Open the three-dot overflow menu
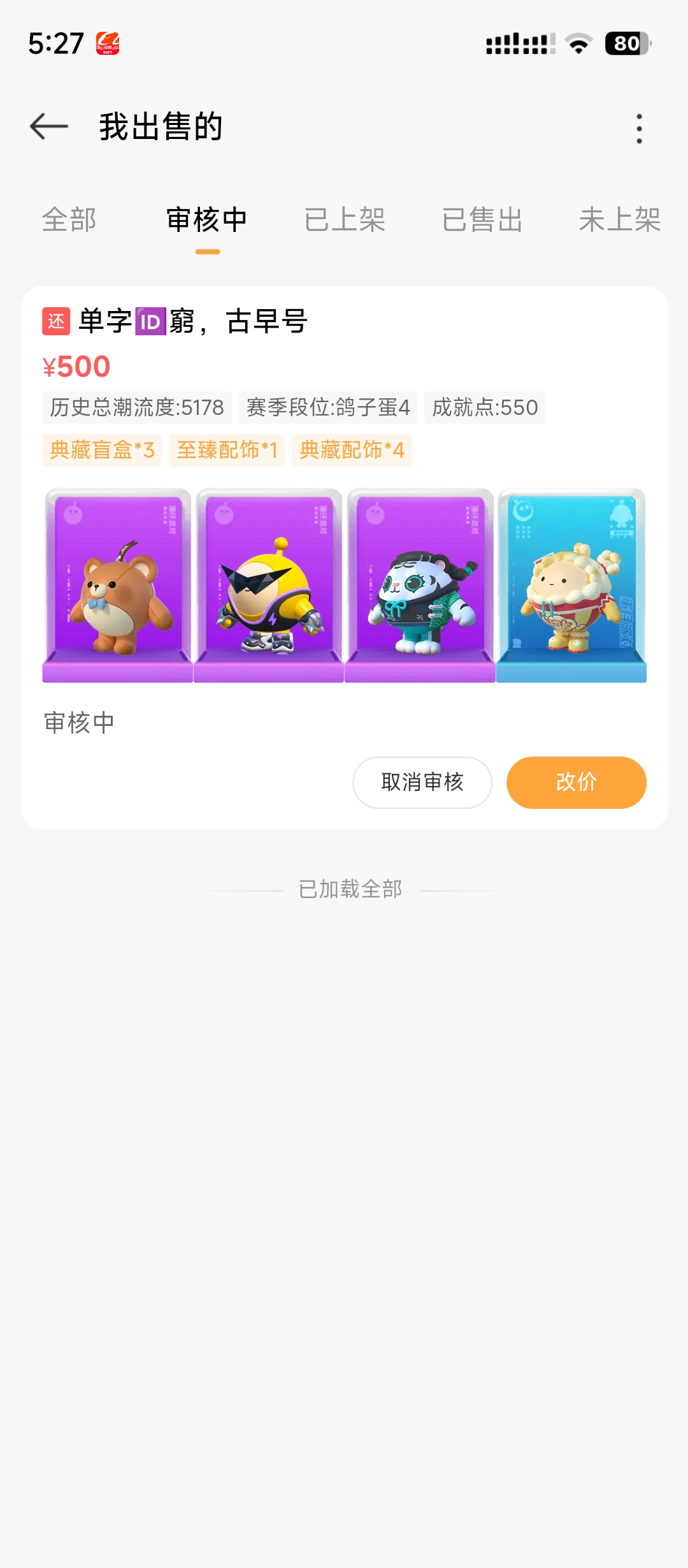 point(639,128)
